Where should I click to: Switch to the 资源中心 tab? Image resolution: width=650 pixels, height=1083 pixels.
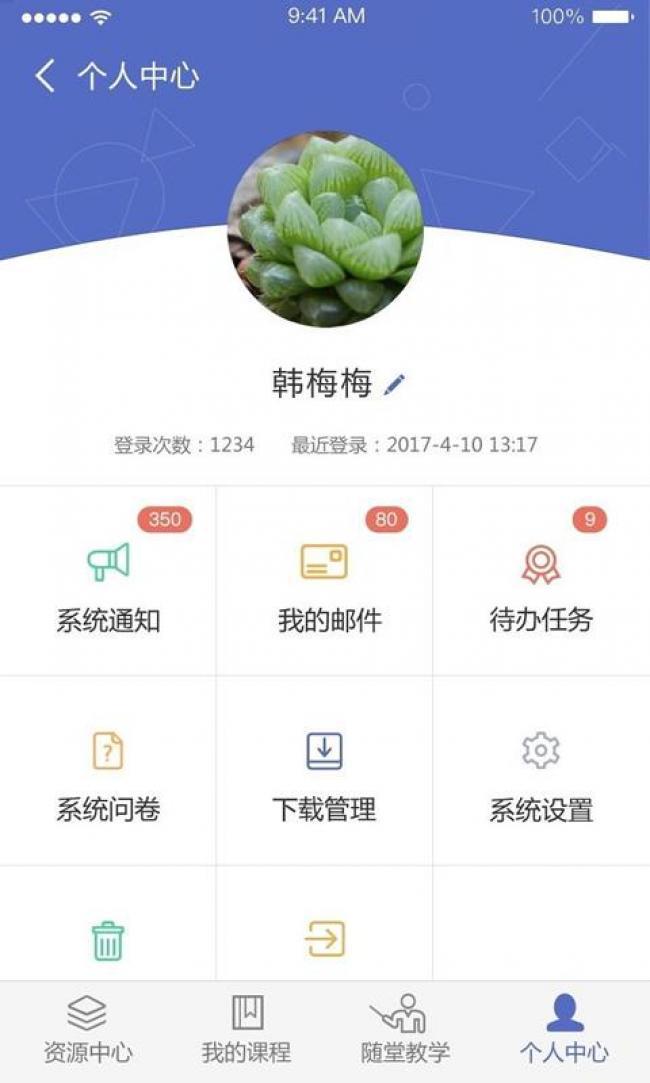point(87,1030)
